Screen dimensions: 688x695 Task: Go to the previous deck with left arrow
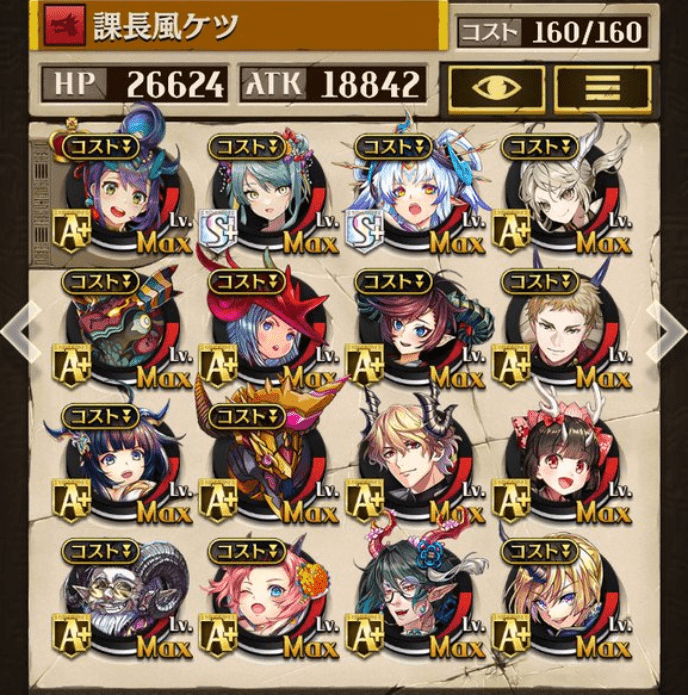[x=22, y=327]
